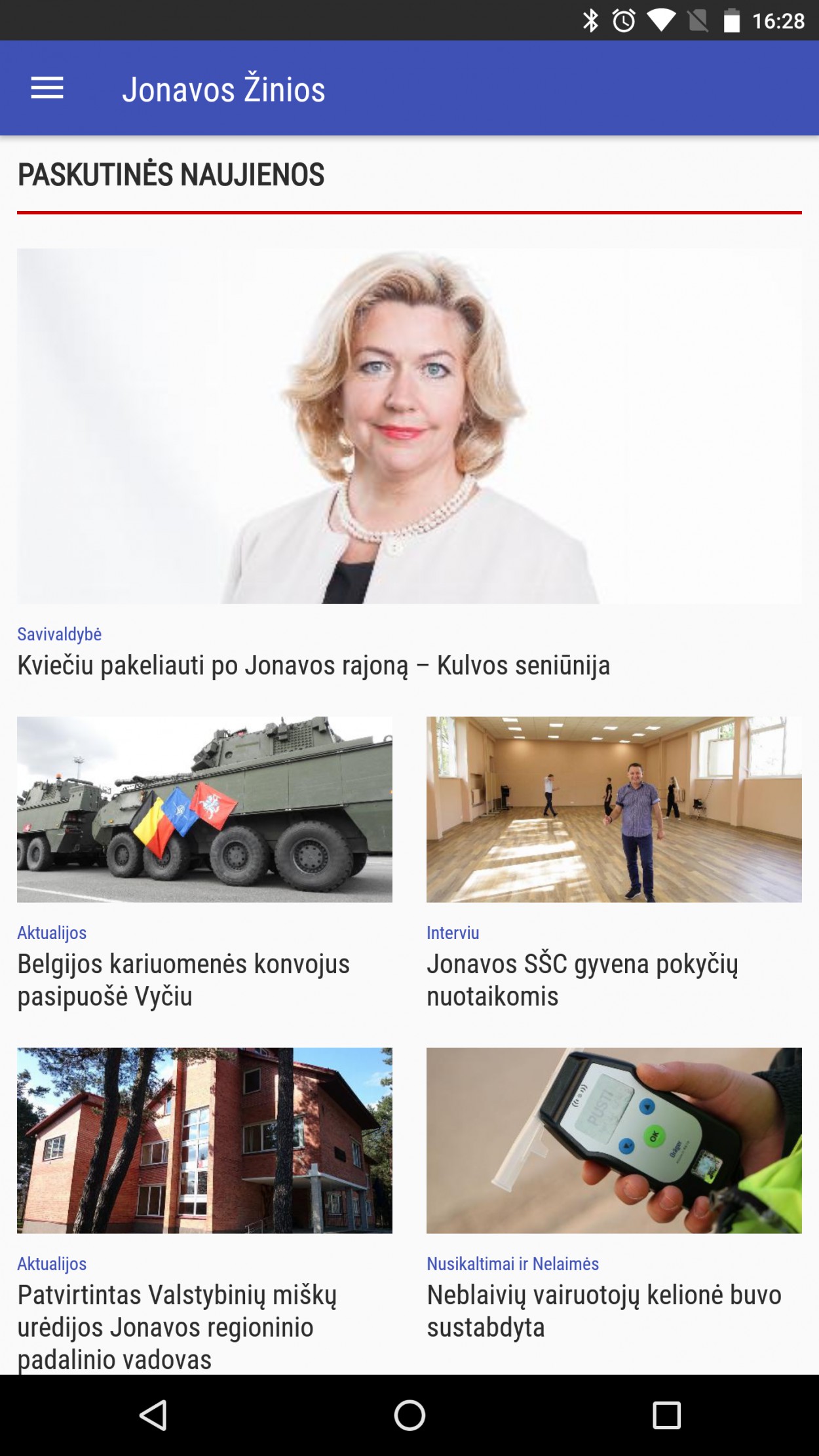Read 'Kviečiu pakeliauti po Jonavos rajoną' headline
The width and height of the screenshot is (819, 1456).
(x=314, y=665)
